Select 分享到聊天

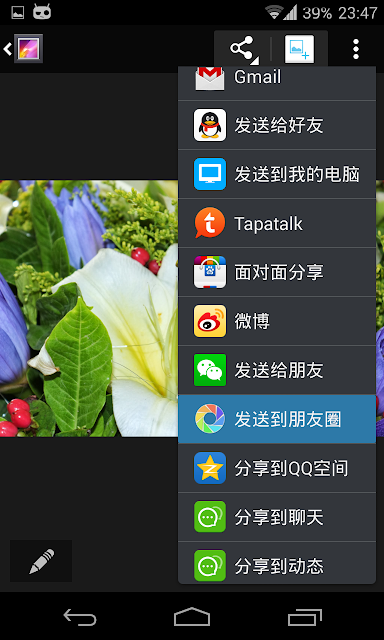[x=277, y=517]
